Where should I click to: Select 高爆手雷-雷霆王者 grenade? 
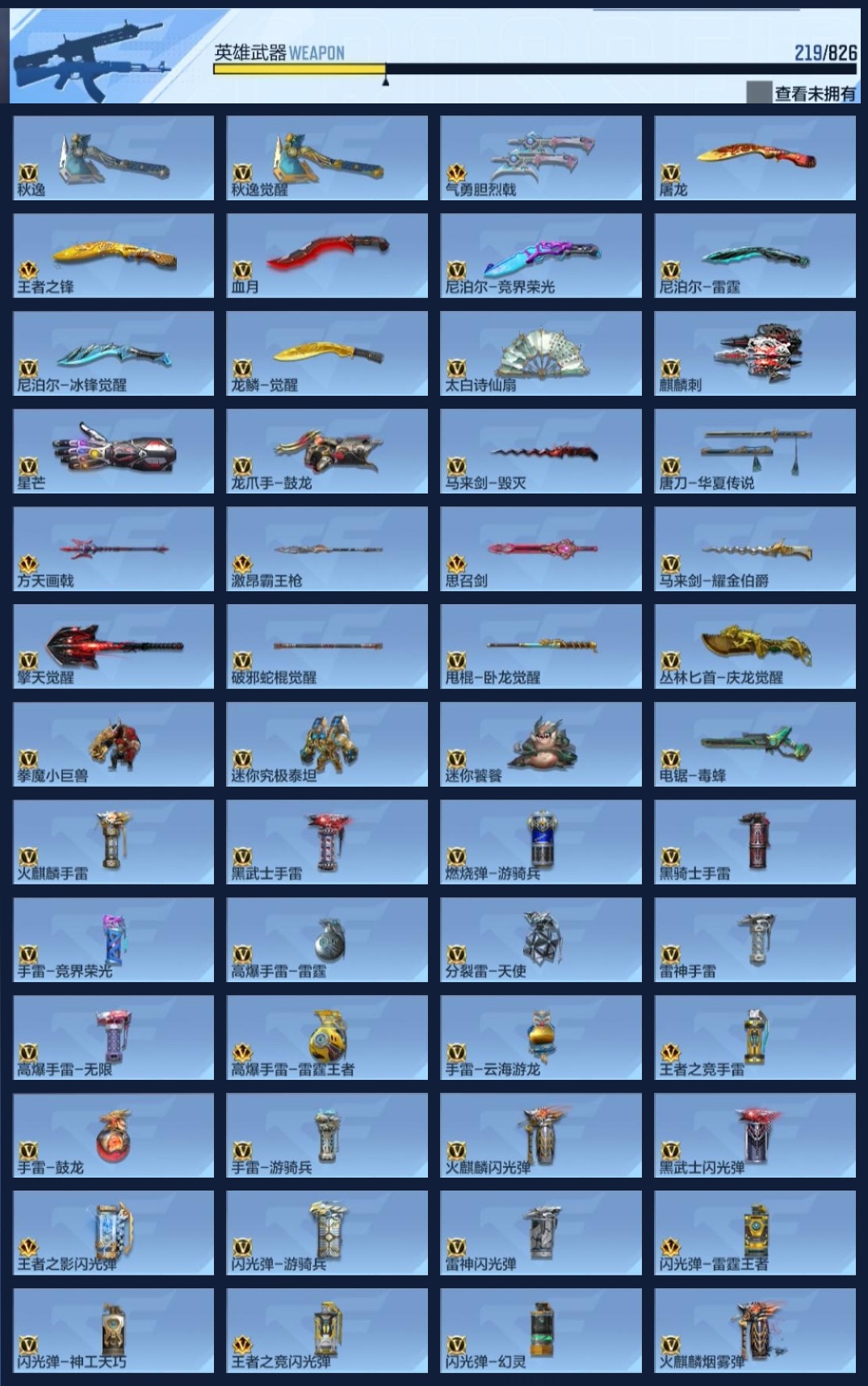327,1037
